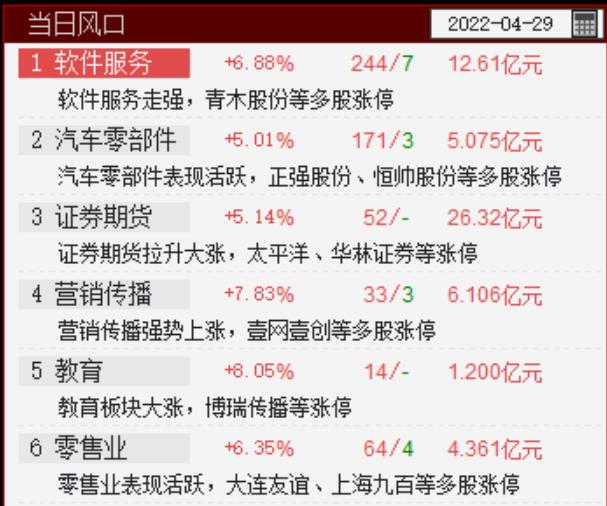Open the 汽车零部件 sector

tap(104, 140)
